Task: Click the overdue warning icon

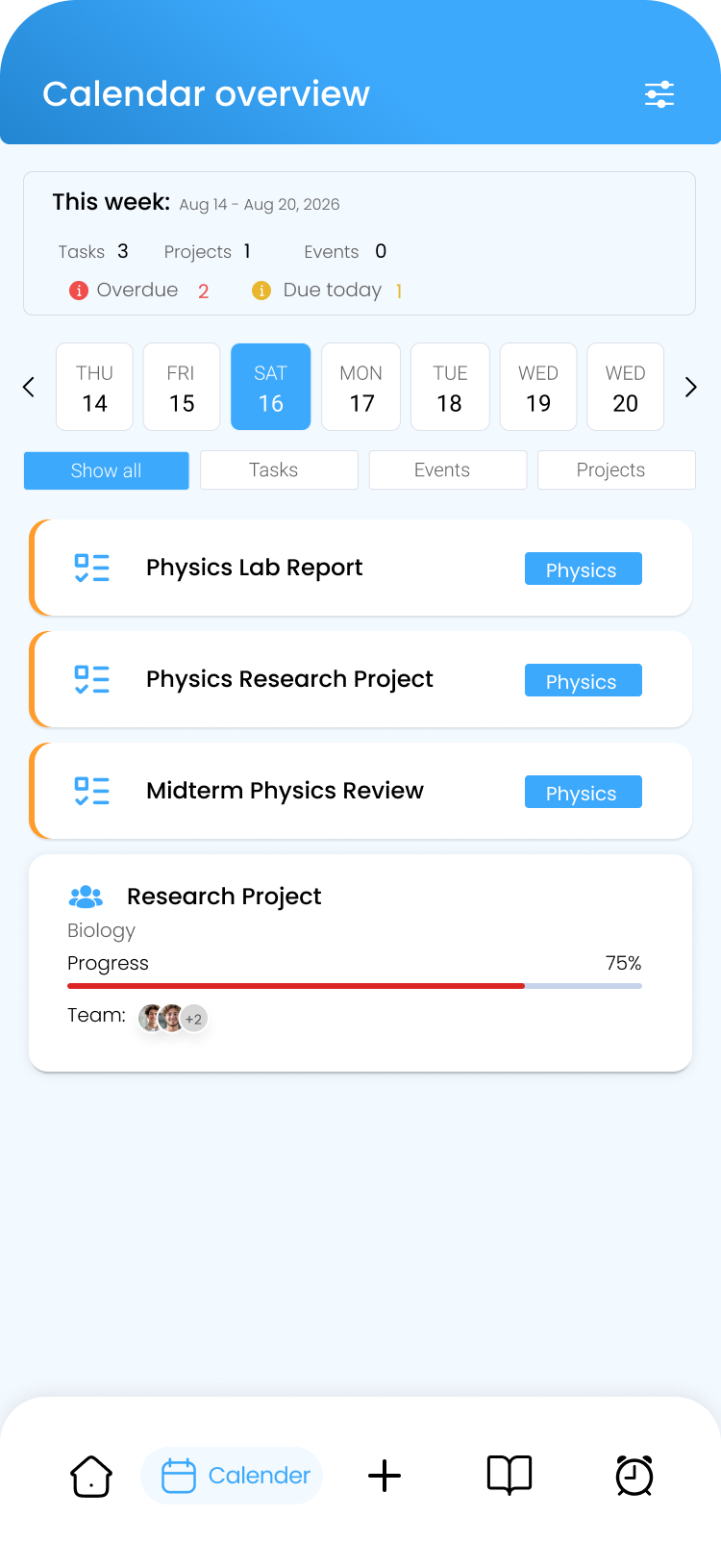Action: pos(79,290)
